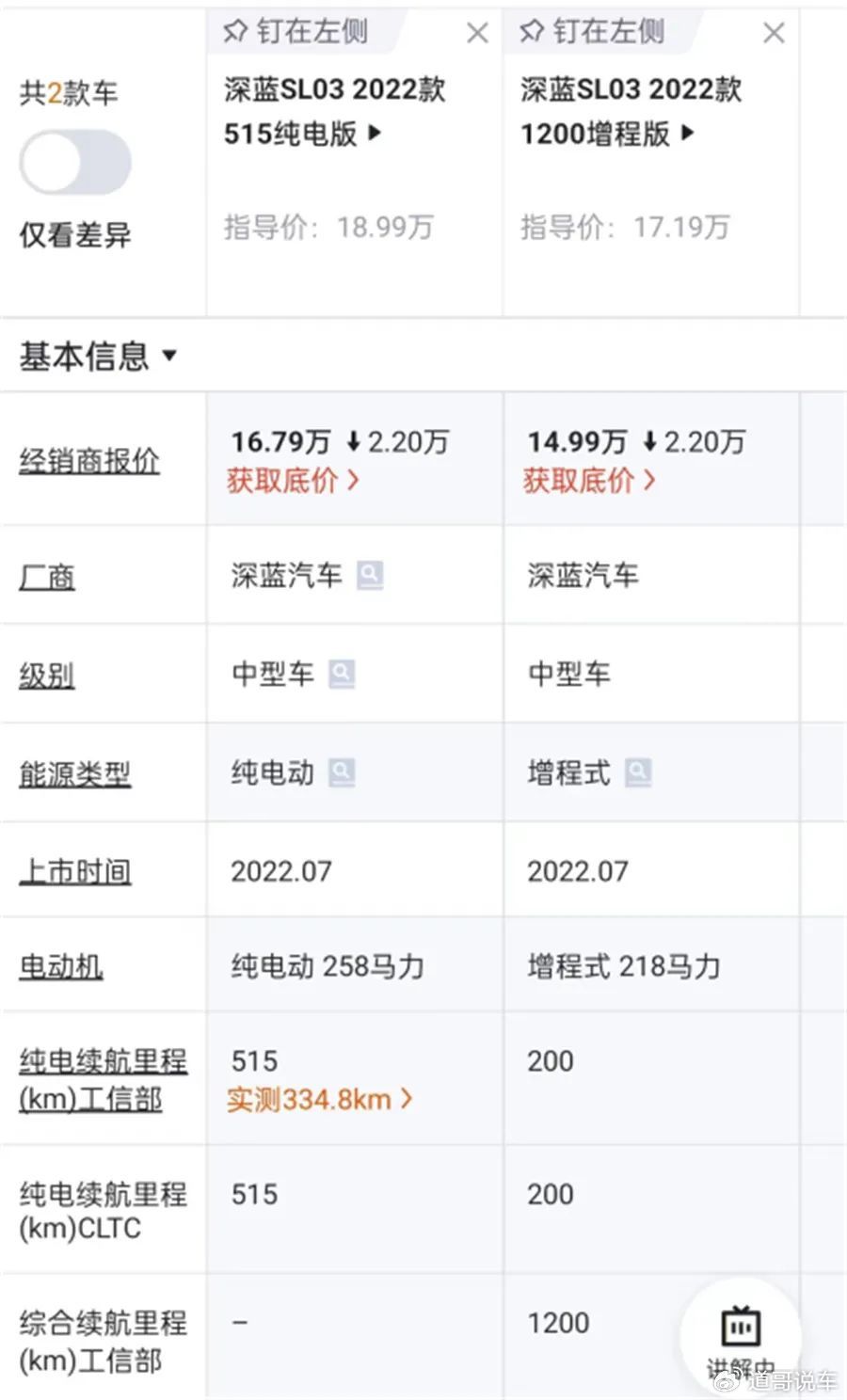Tap the magnifier icon next to first 中型车
Image resolution: width=847 pixels, height=1400 pixels.
pyautogui.click(x=342, y=674)
